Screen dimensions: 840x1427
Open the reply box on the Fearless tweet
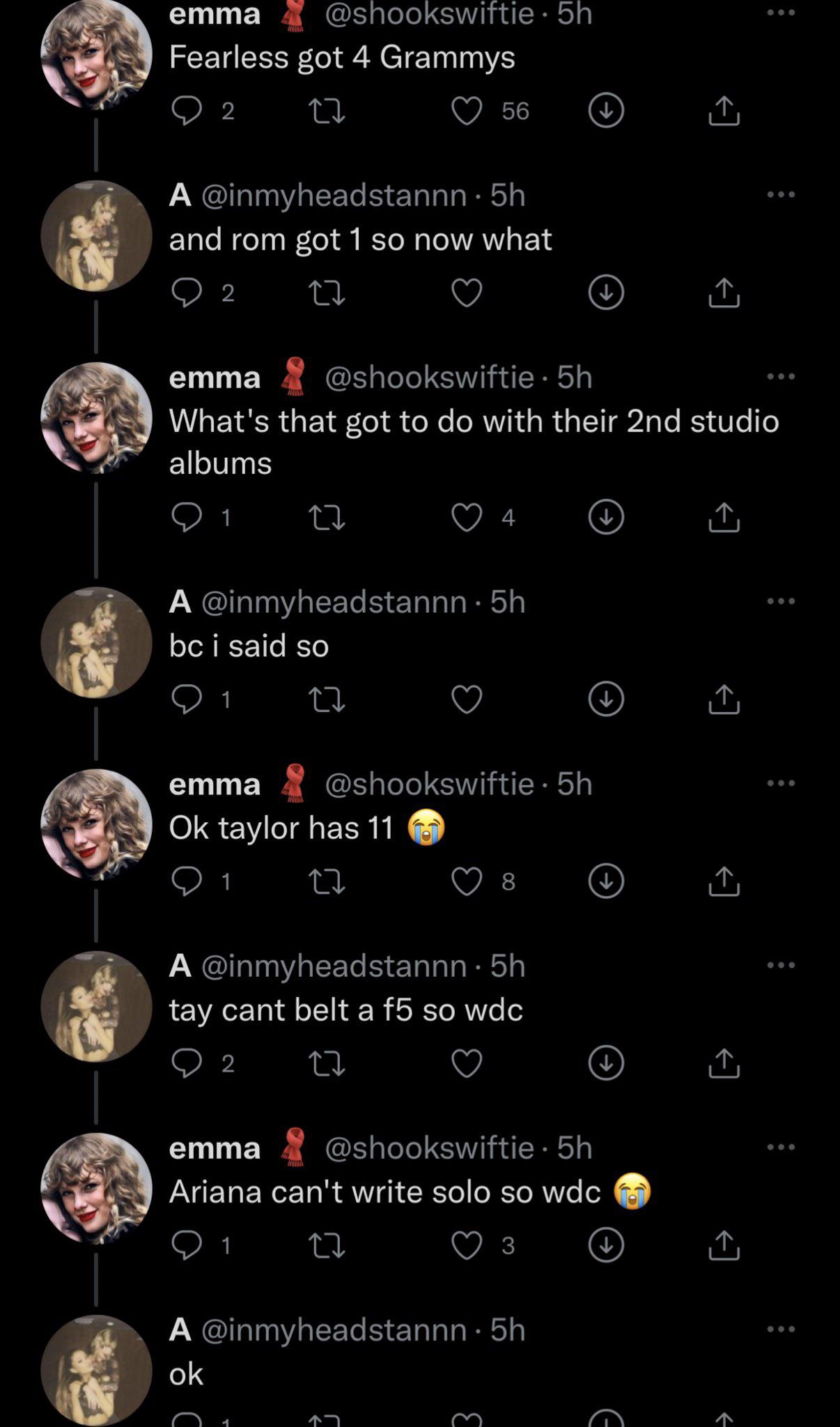(187, 111)
